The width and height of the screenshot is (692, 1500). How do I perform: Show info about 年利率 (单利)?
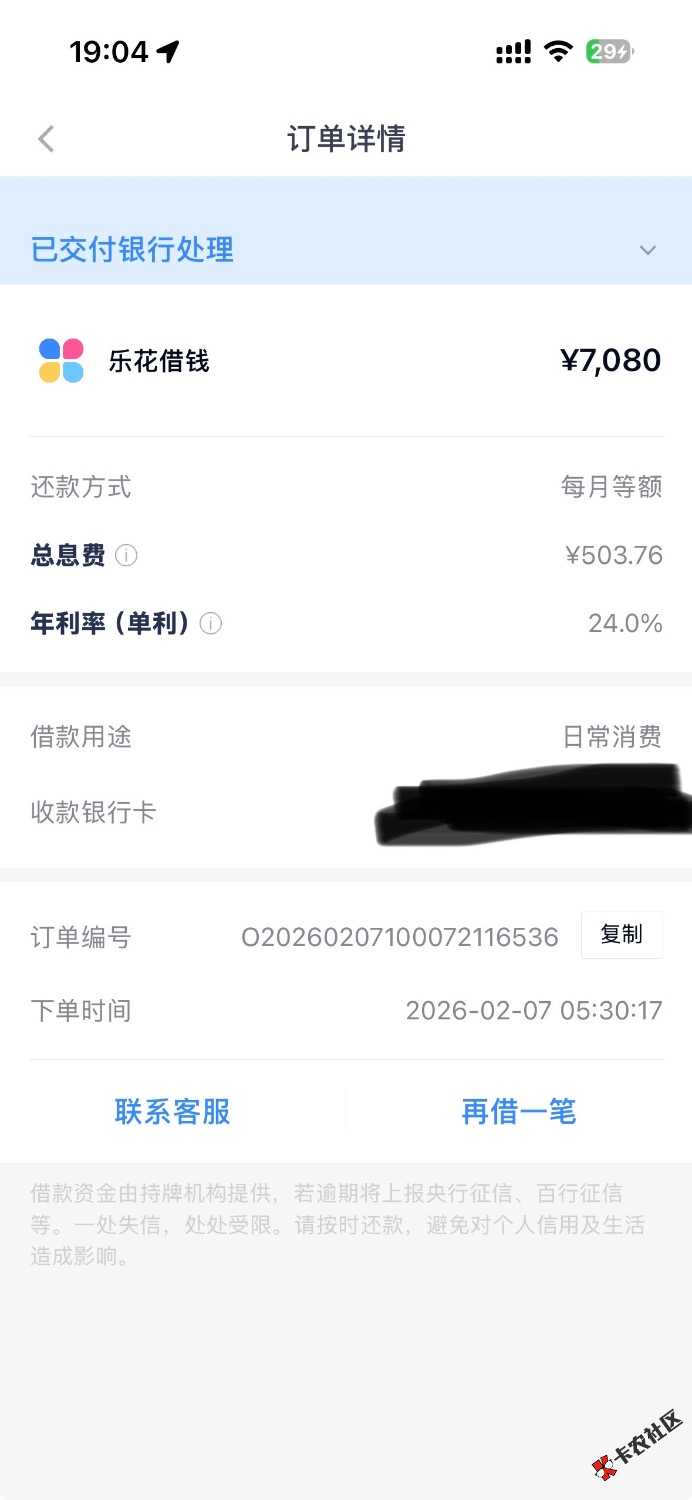coord(210,624)
